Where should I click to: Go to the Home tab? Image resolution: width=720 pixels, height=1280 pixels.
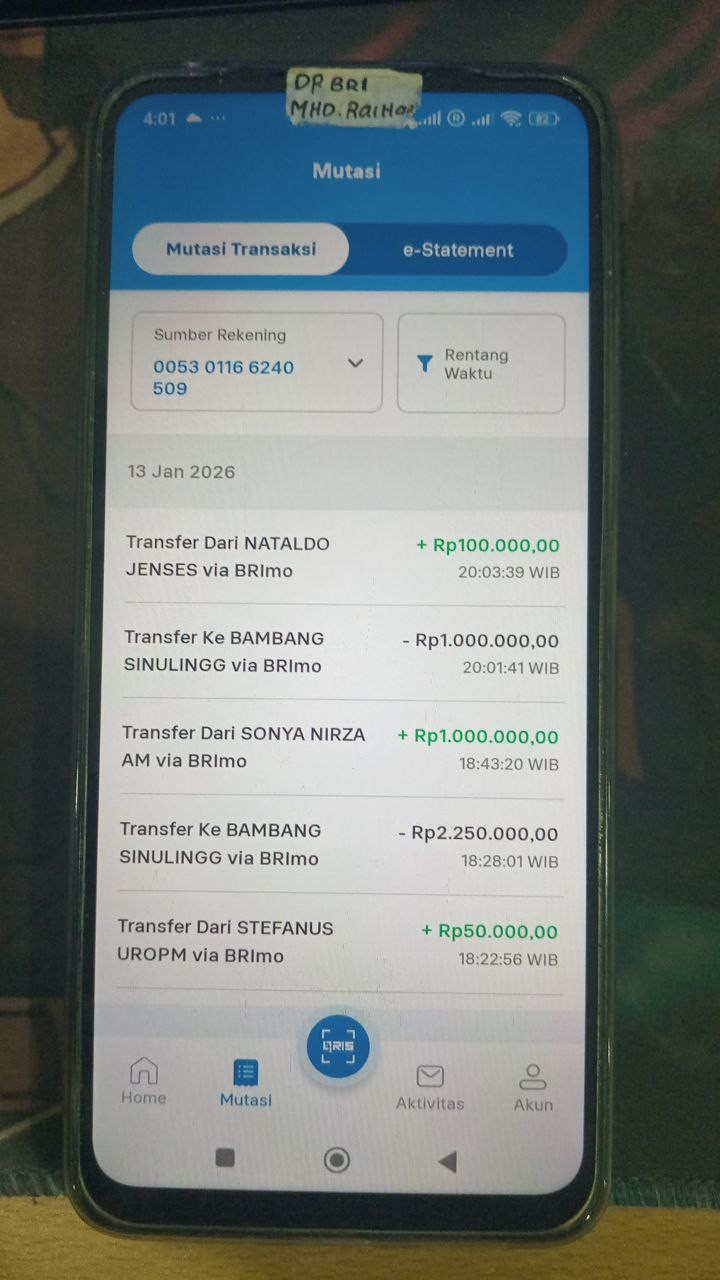[x=144, y=1081]
